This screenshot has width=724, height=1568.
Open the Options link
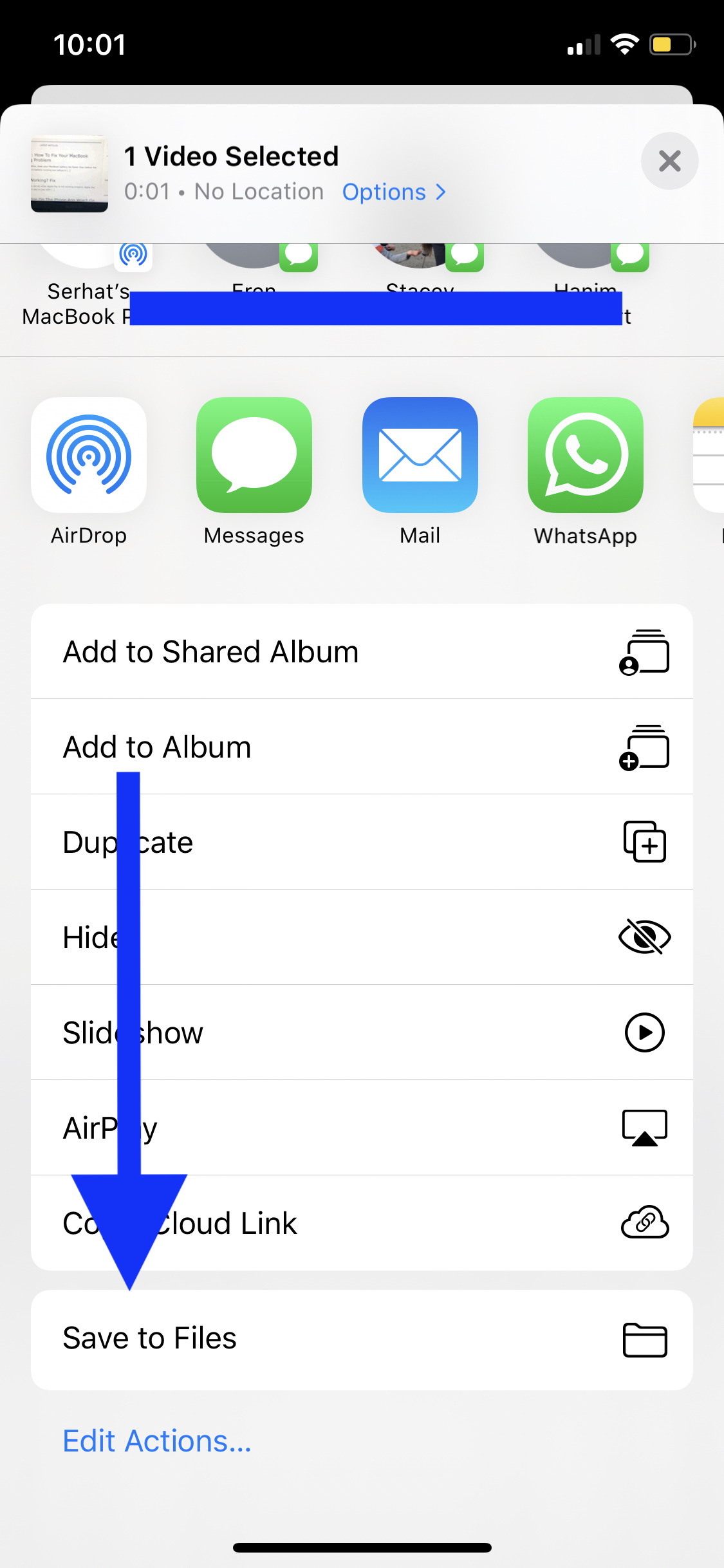coord(393,192)
